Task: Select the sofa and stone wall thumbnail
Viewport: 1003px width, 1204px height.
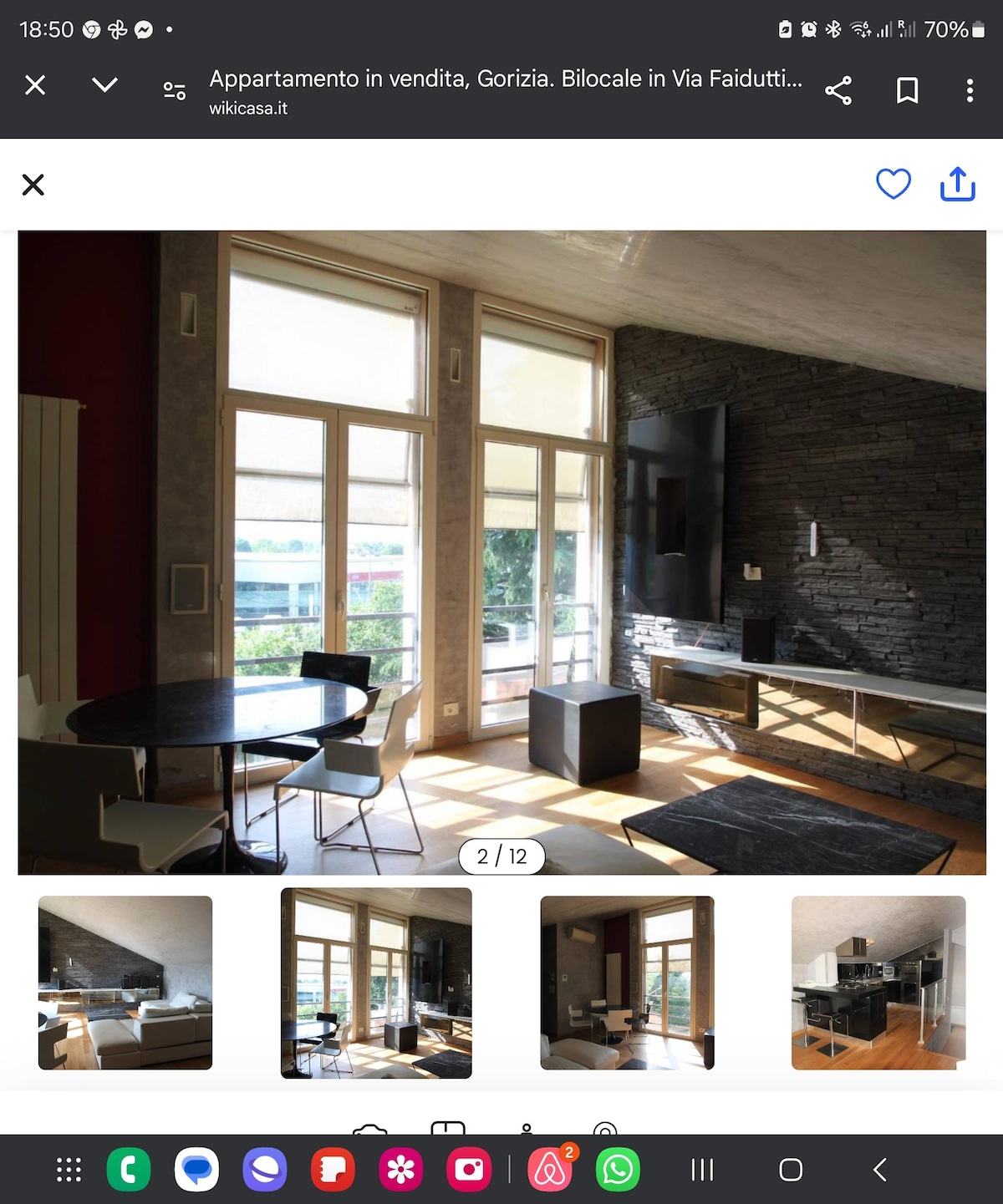Action: point(125,983)
